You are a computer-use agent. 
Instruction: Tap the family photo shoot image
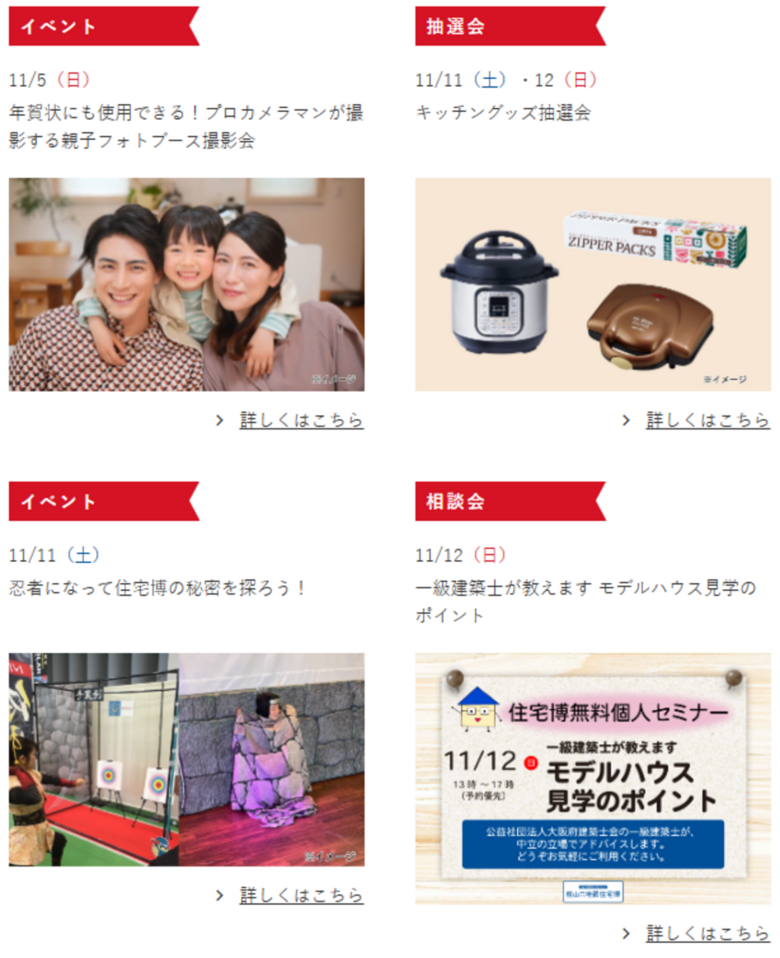(186, 284)
